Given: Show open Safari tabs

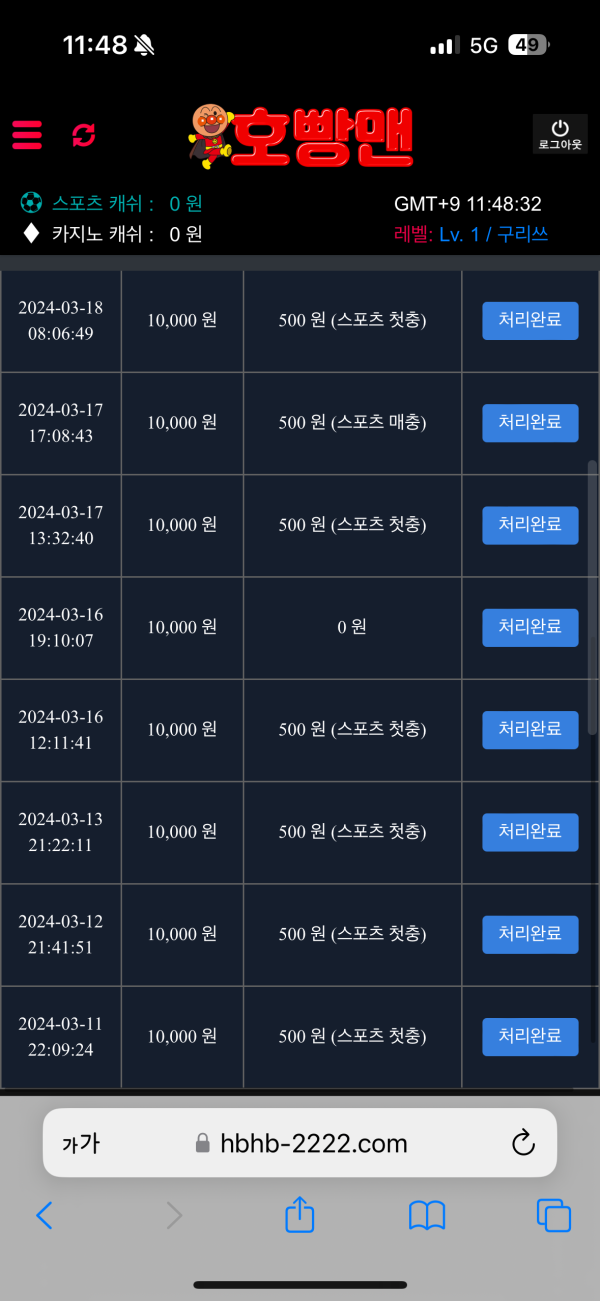Looking at the screenshot, I should click(x=554, y=1215).
